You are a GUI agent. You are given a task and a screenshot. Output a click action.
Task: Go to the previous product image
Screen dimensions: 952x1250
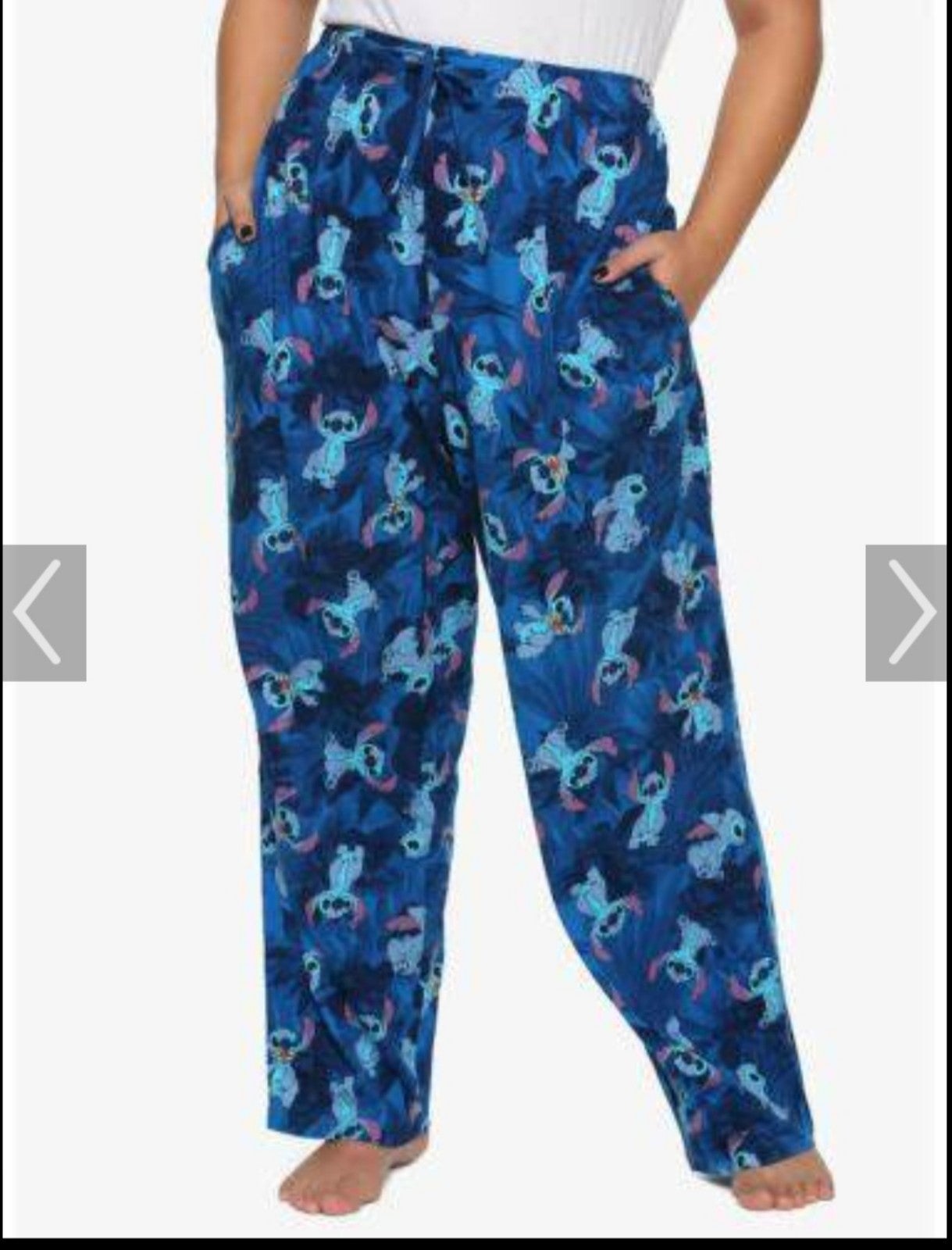click(43, 612)
